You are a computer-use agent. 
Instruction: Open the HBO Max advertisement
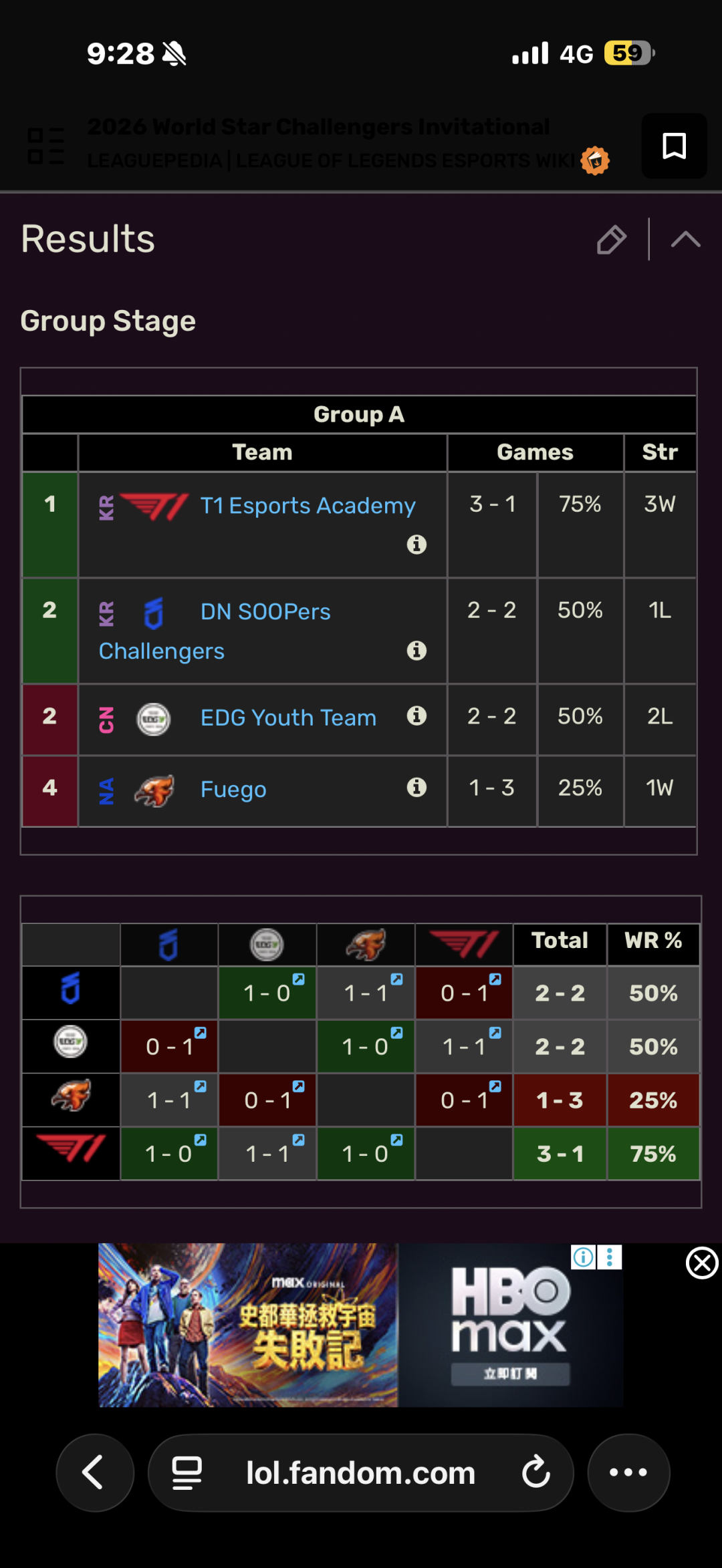(361, 1325)
